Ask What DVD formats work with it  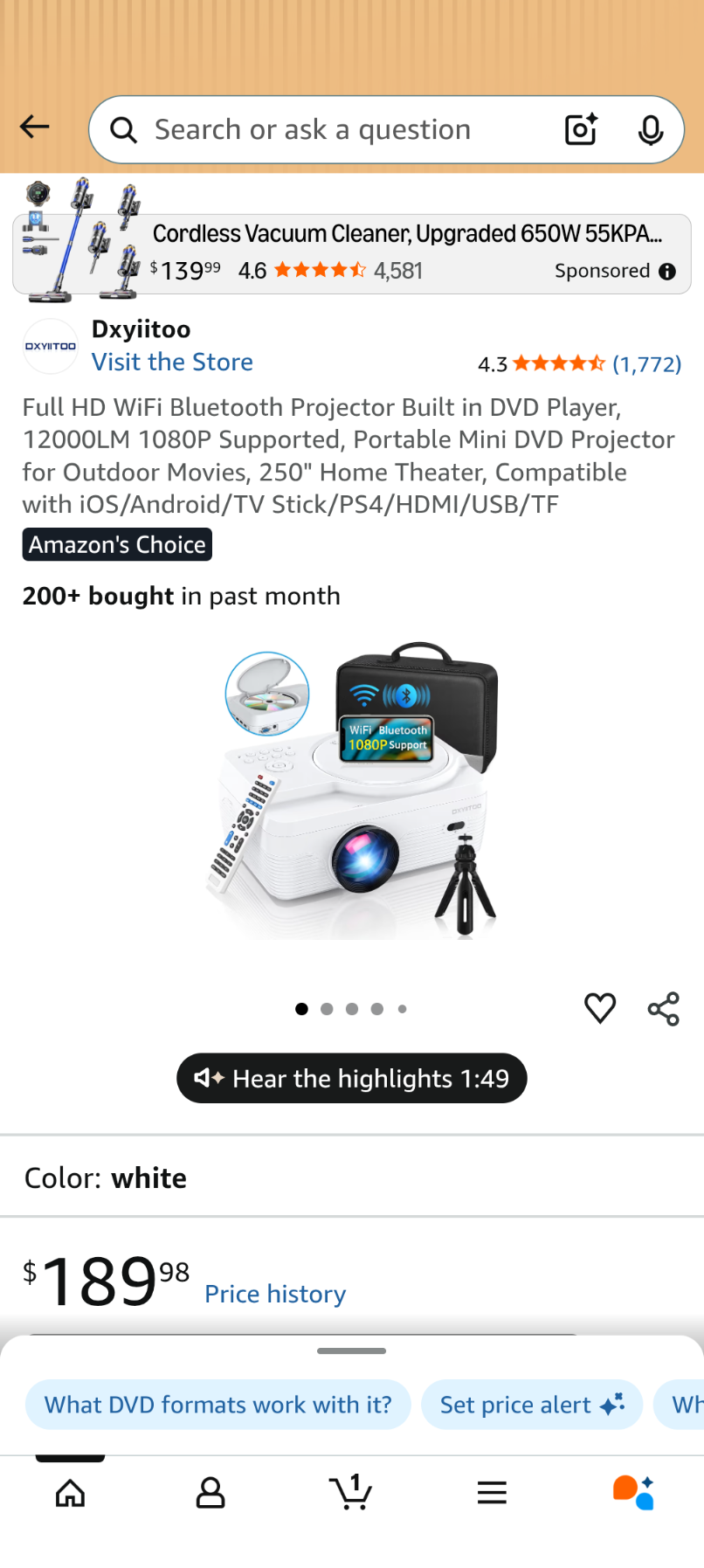(x=217, y=1405)
